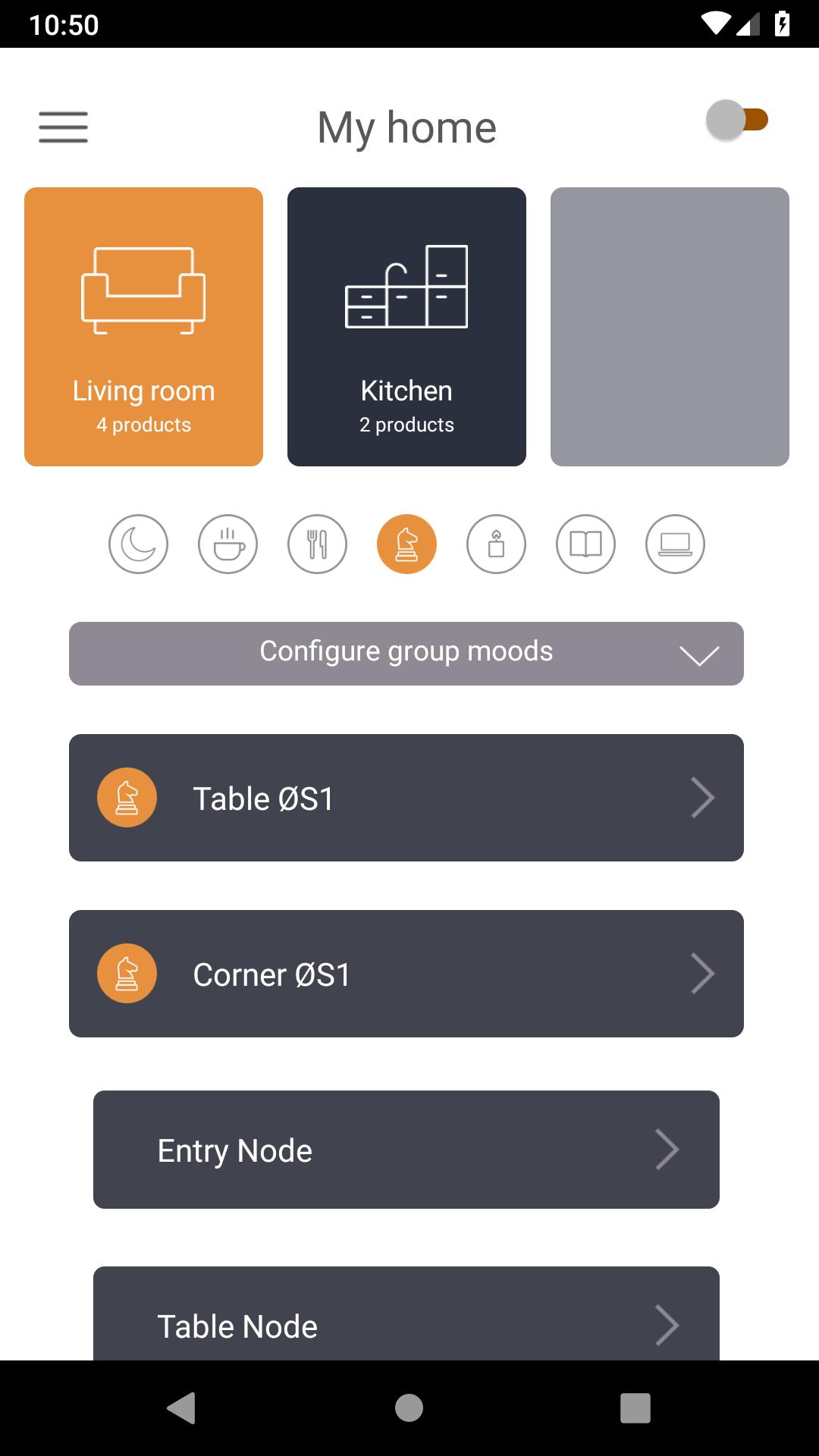Switch to the open book reading mood
Screen dimensions: 819x1456
coord(585,544)
